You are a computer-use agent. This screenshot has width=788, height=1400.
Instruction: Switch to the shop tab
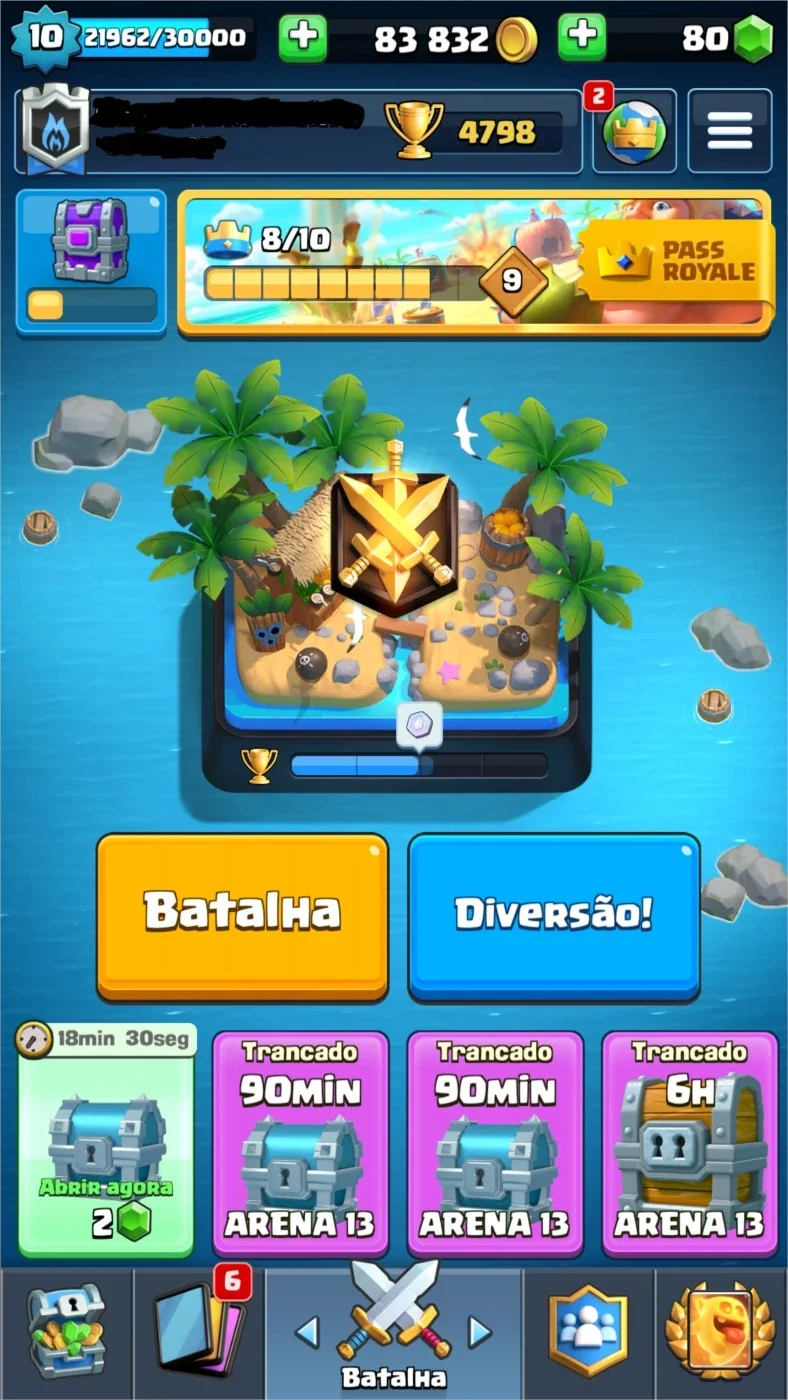(x=66, y=1332)
